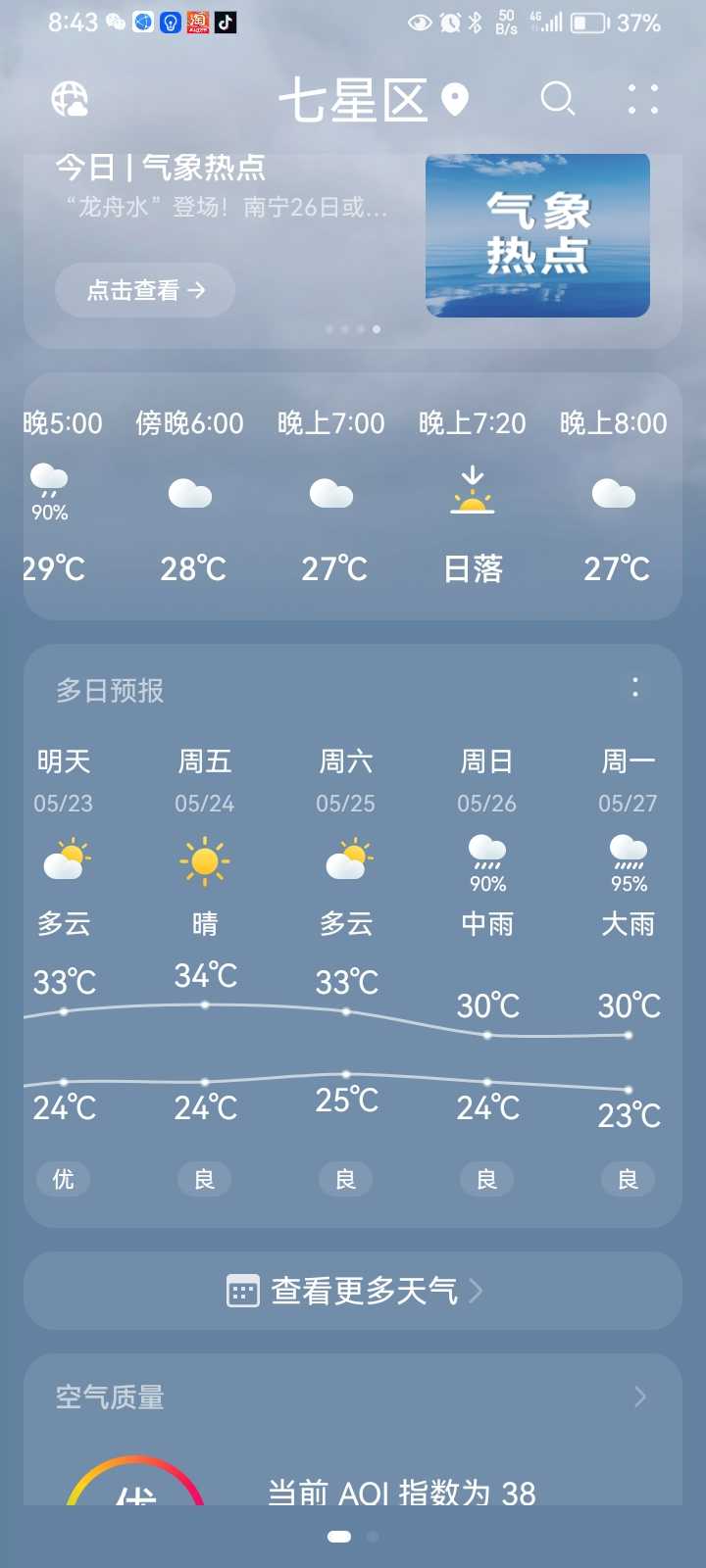Select the 明天 05/23 forecast column

(x=64, y=970)
